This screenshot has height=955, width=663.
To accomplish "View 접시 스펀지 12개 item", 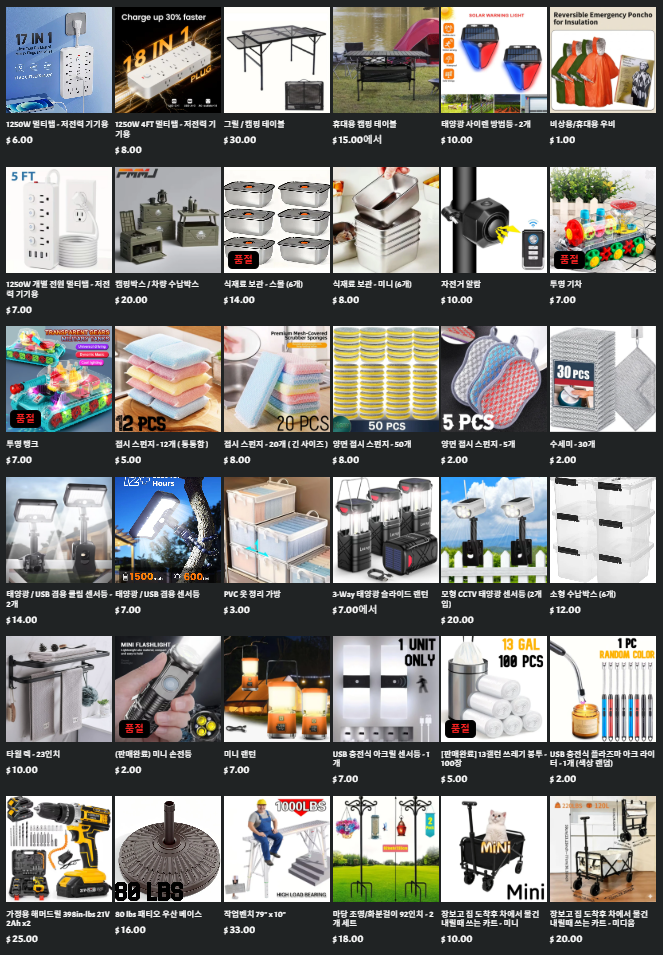I will 167,378.
